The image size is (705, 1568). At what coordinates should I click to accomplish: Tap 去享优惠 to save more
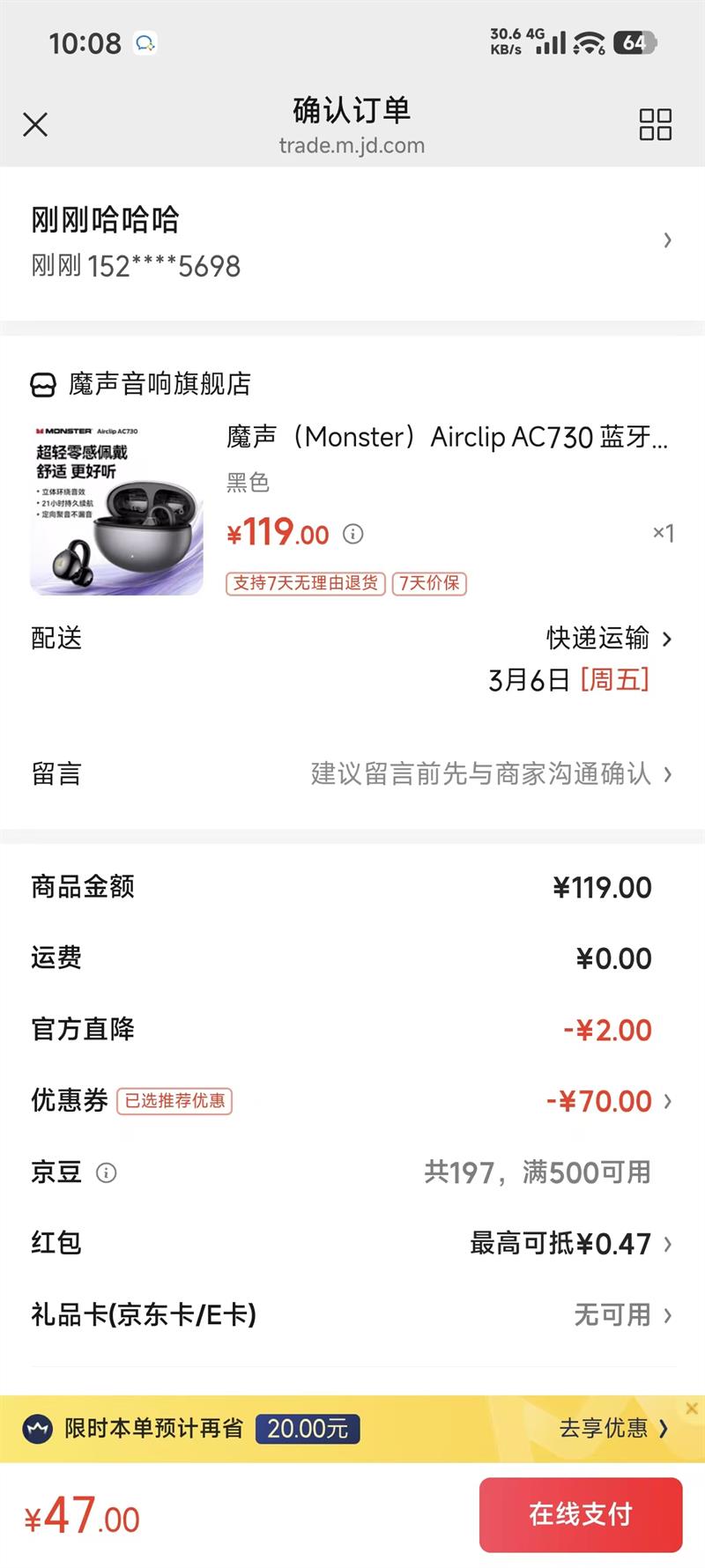coord(613,1428)
